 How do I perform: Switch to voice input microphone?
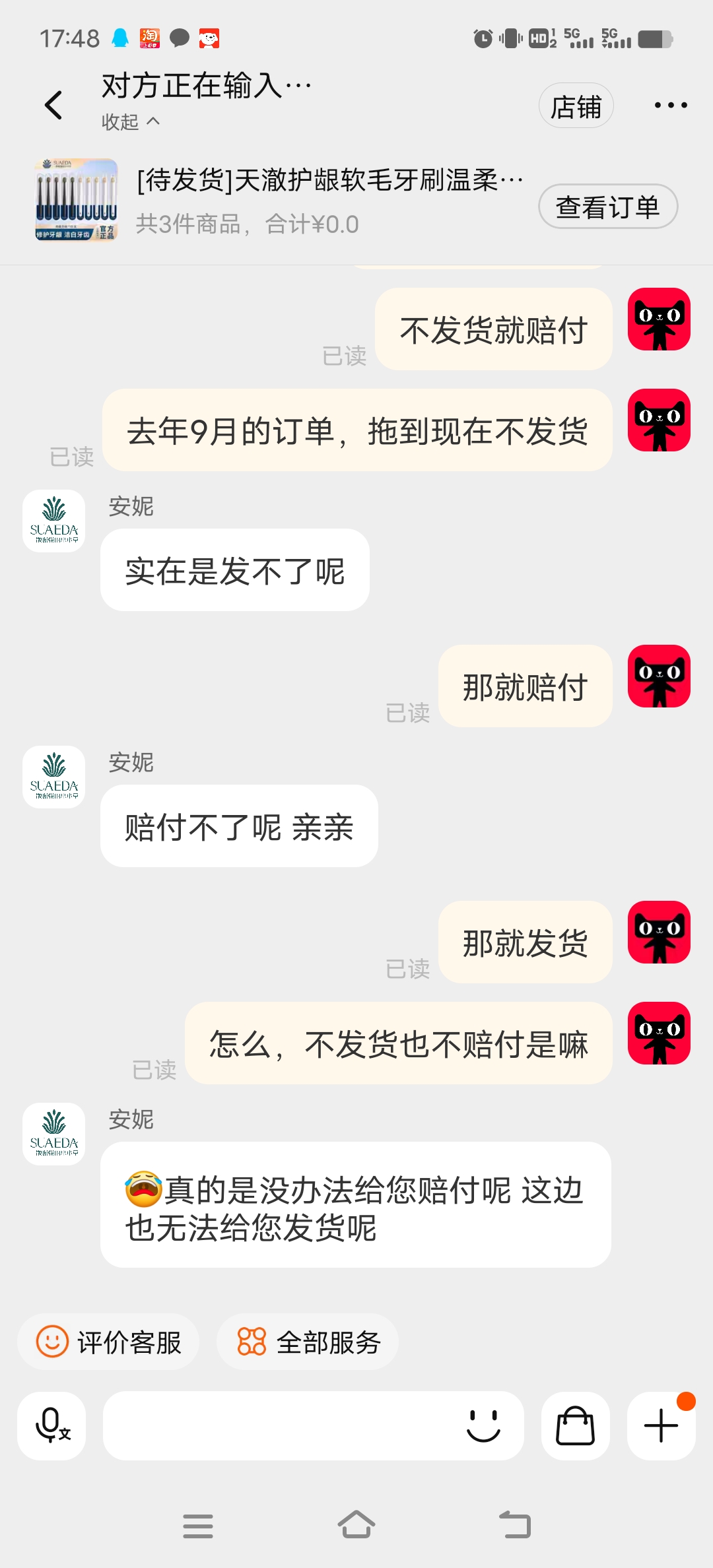click(52, 1425)
